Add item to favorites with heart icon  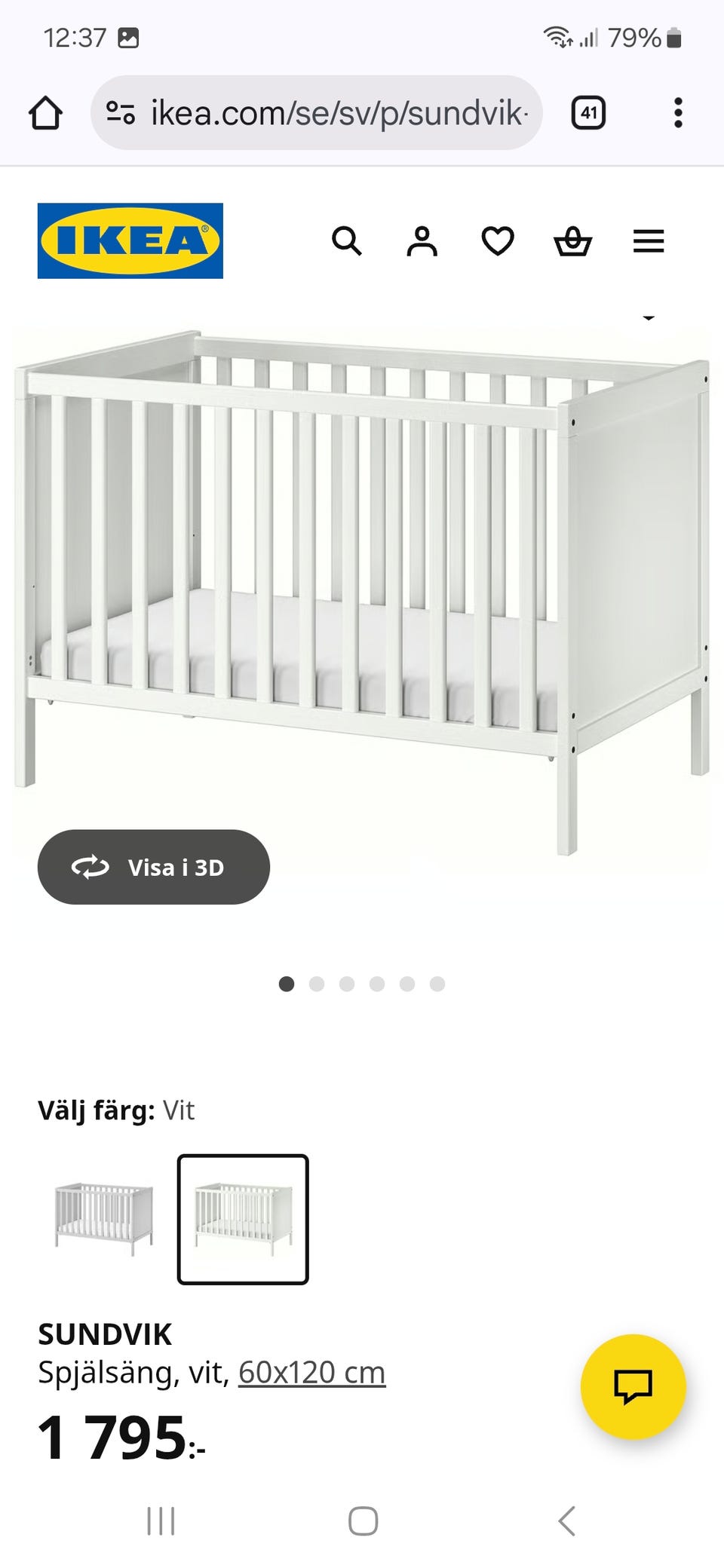(498, 241)
